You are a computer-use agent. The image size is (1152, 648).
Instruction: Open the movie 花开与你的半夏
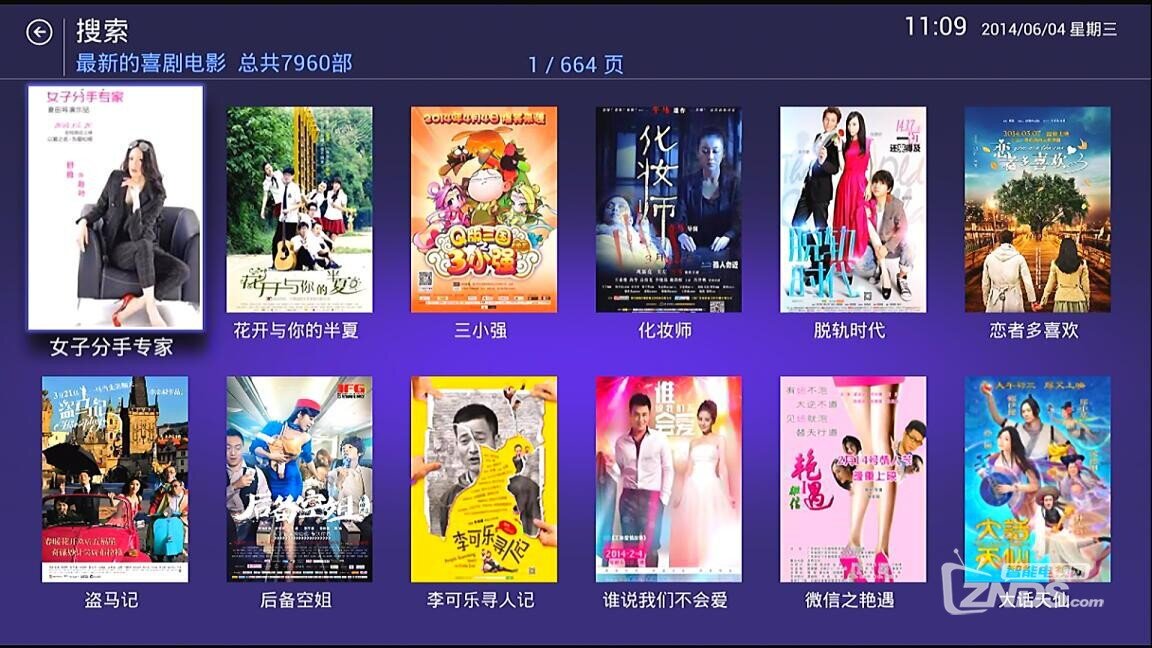[x=299, y=209]
